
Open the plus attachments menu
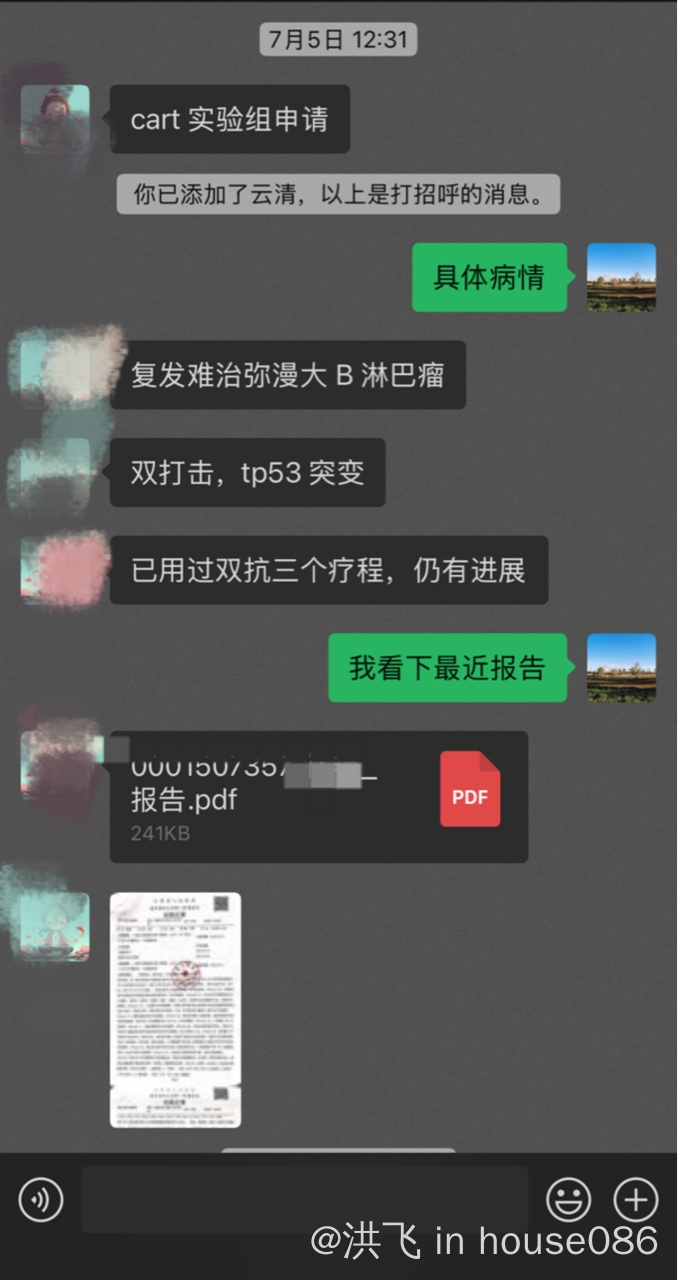point(636,1199)
